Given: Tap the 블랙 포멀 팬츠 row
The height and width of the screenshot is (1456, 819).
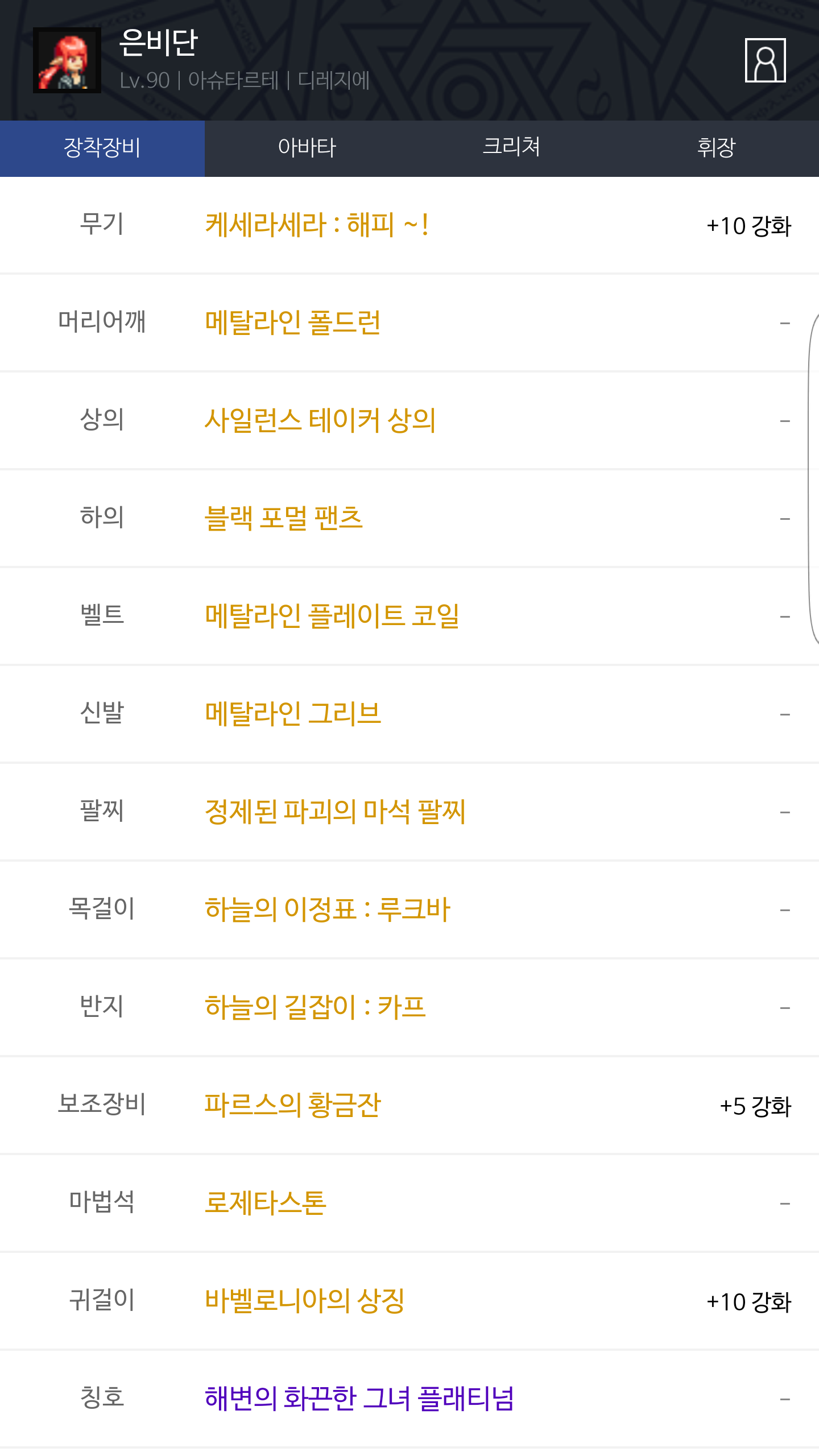Looking at the screenshot, I should click(283, 519).
